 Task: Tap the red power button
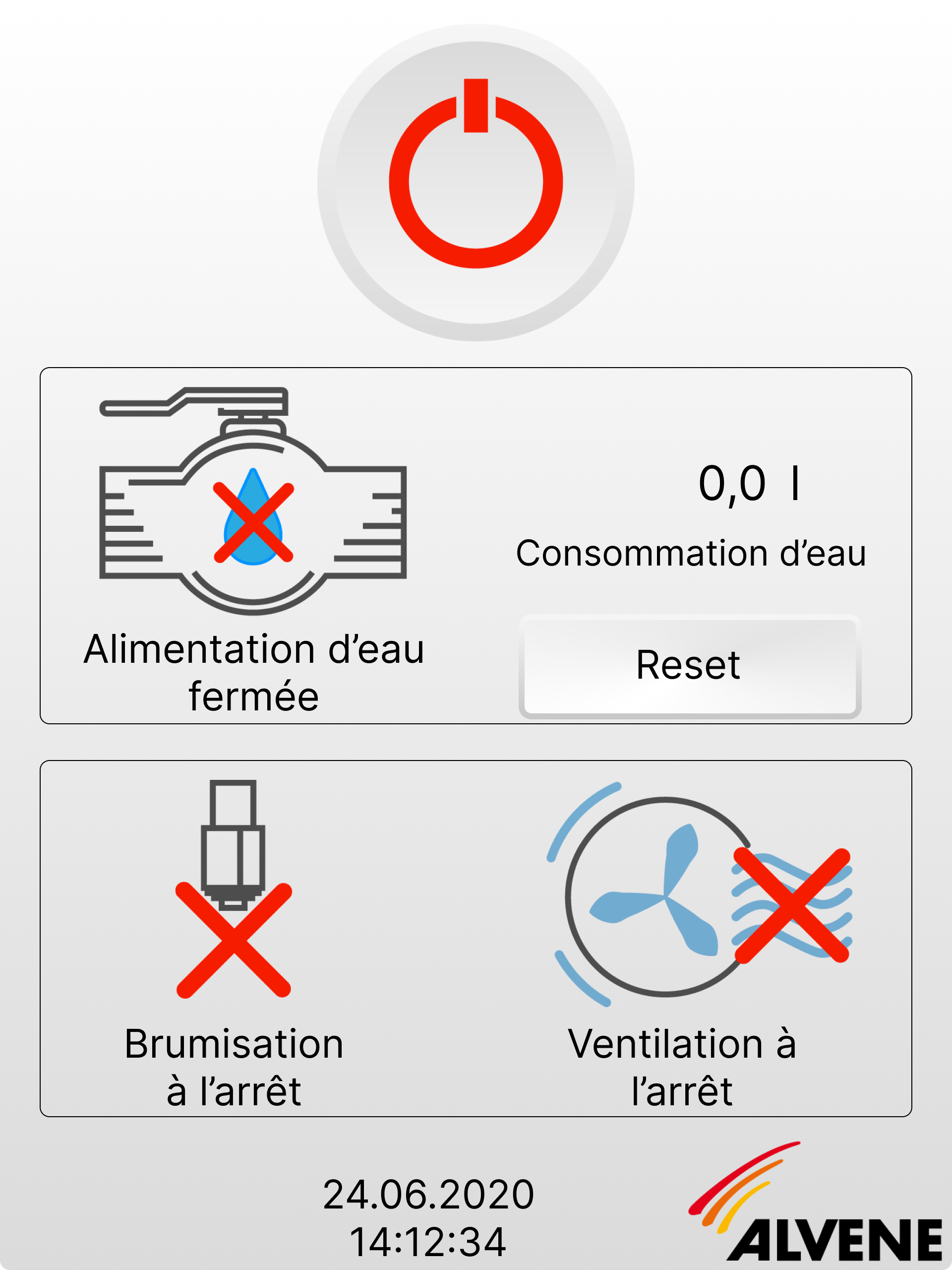(x=476, y=183)
